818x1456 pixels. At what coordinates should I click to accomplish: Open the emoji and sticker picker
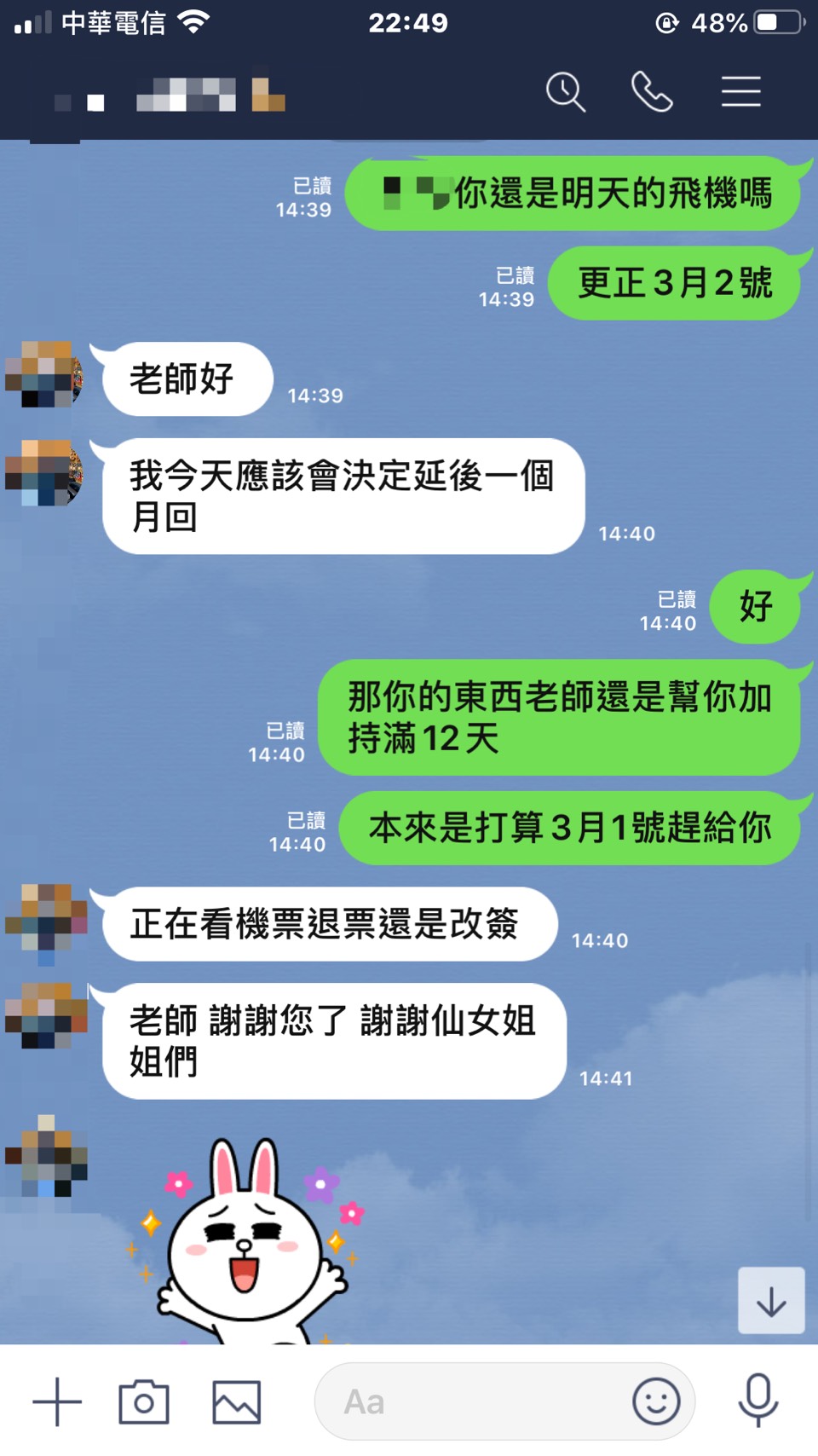pyautogui.click(x=656, y=1401)
